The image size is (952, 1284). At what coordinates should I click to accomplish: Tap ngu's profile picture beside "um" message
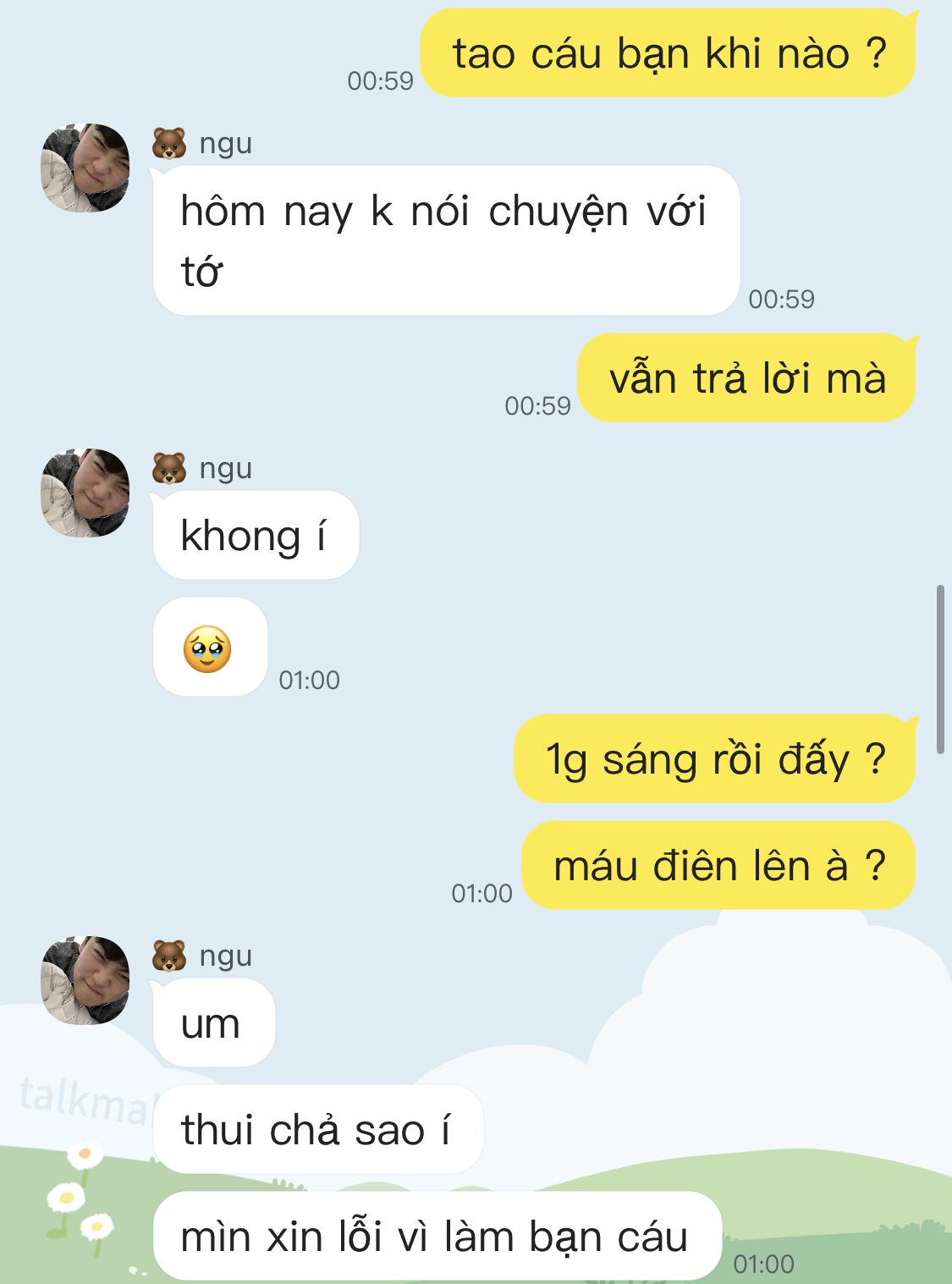tap(85, 980)
